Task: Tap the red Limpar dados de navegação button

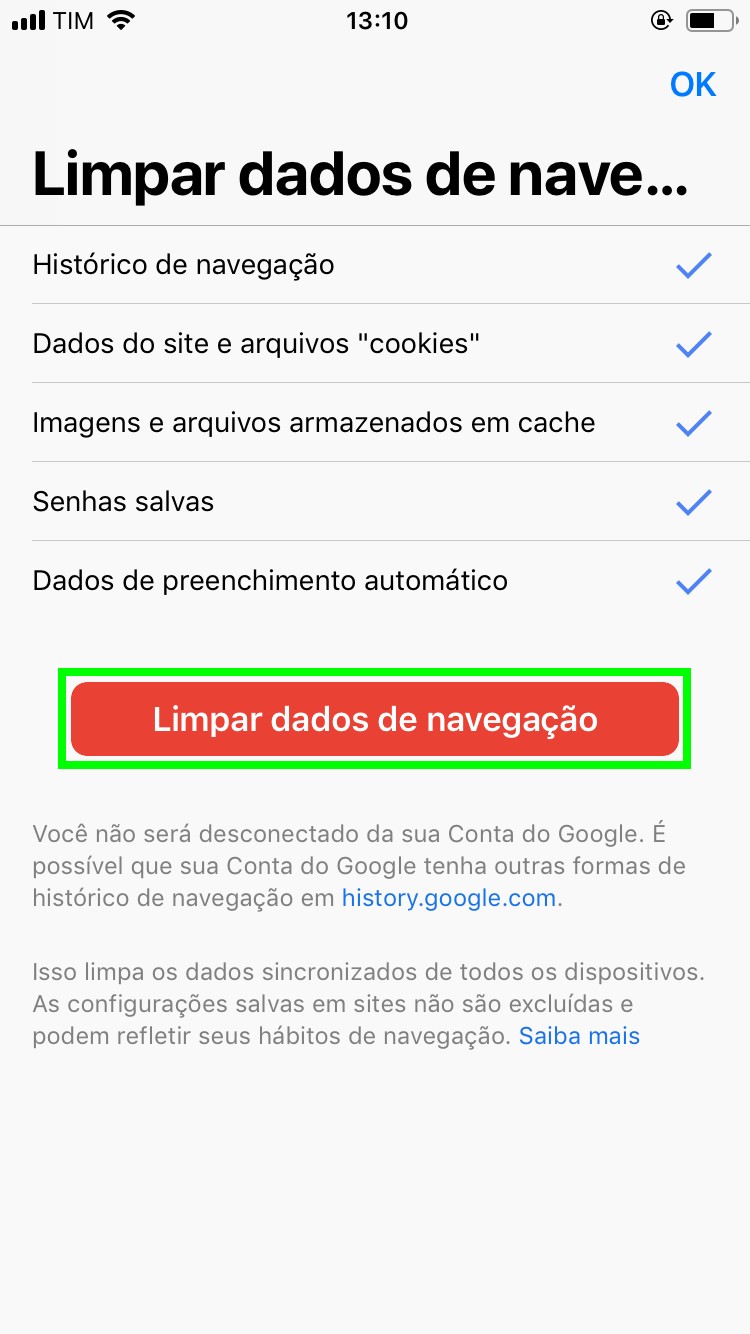Action: (x=375, y=719)
